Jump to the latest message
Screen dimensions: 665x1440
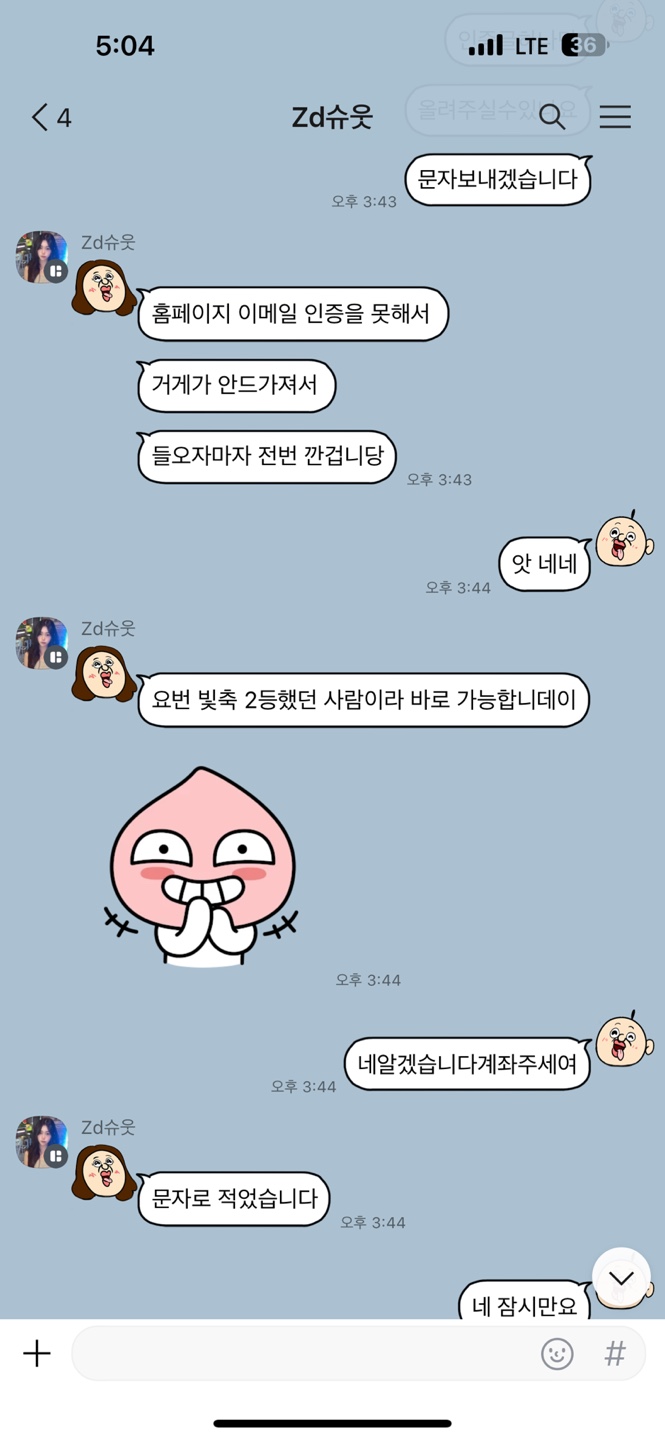click(x=621, y=1277)
